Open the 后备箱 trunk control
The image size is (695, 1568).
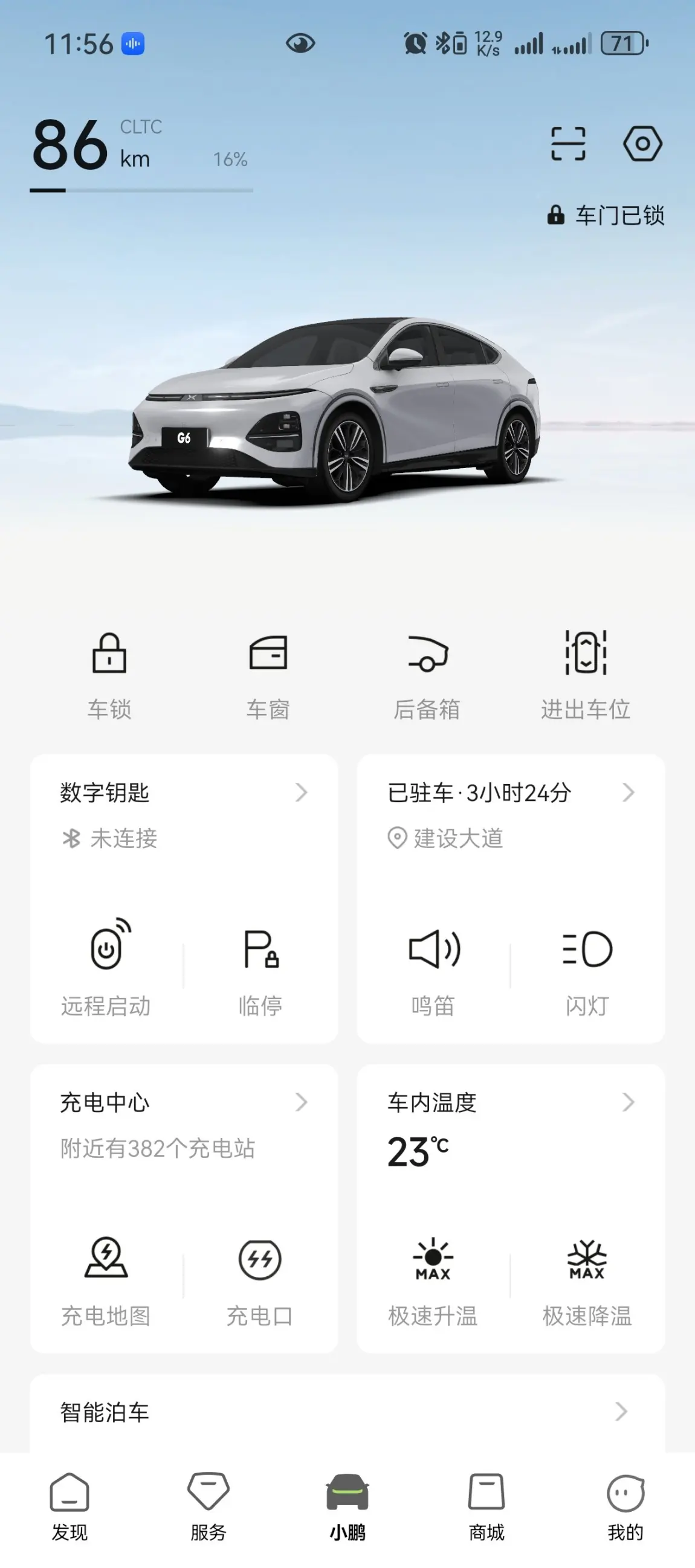coord(427,677)
